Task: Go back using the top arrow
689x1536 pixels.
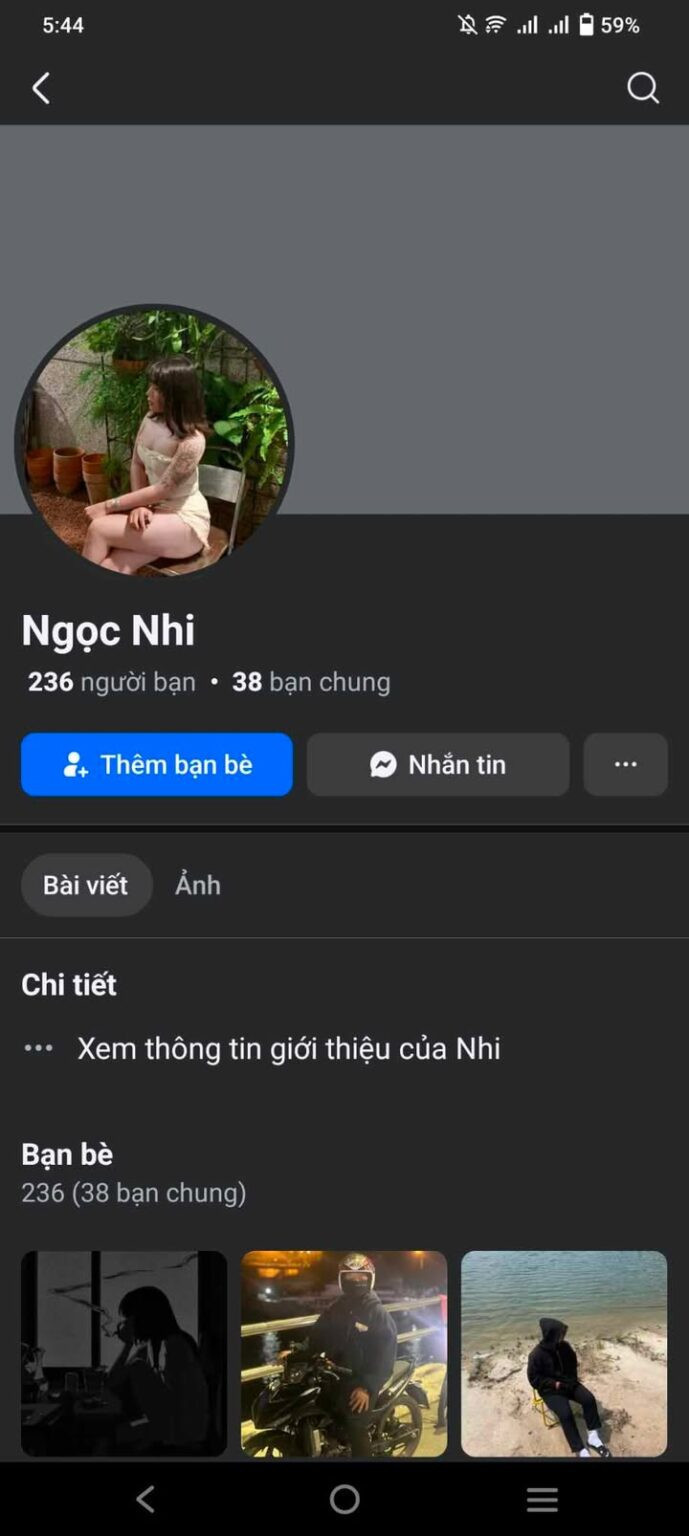Action: point(41,89)
